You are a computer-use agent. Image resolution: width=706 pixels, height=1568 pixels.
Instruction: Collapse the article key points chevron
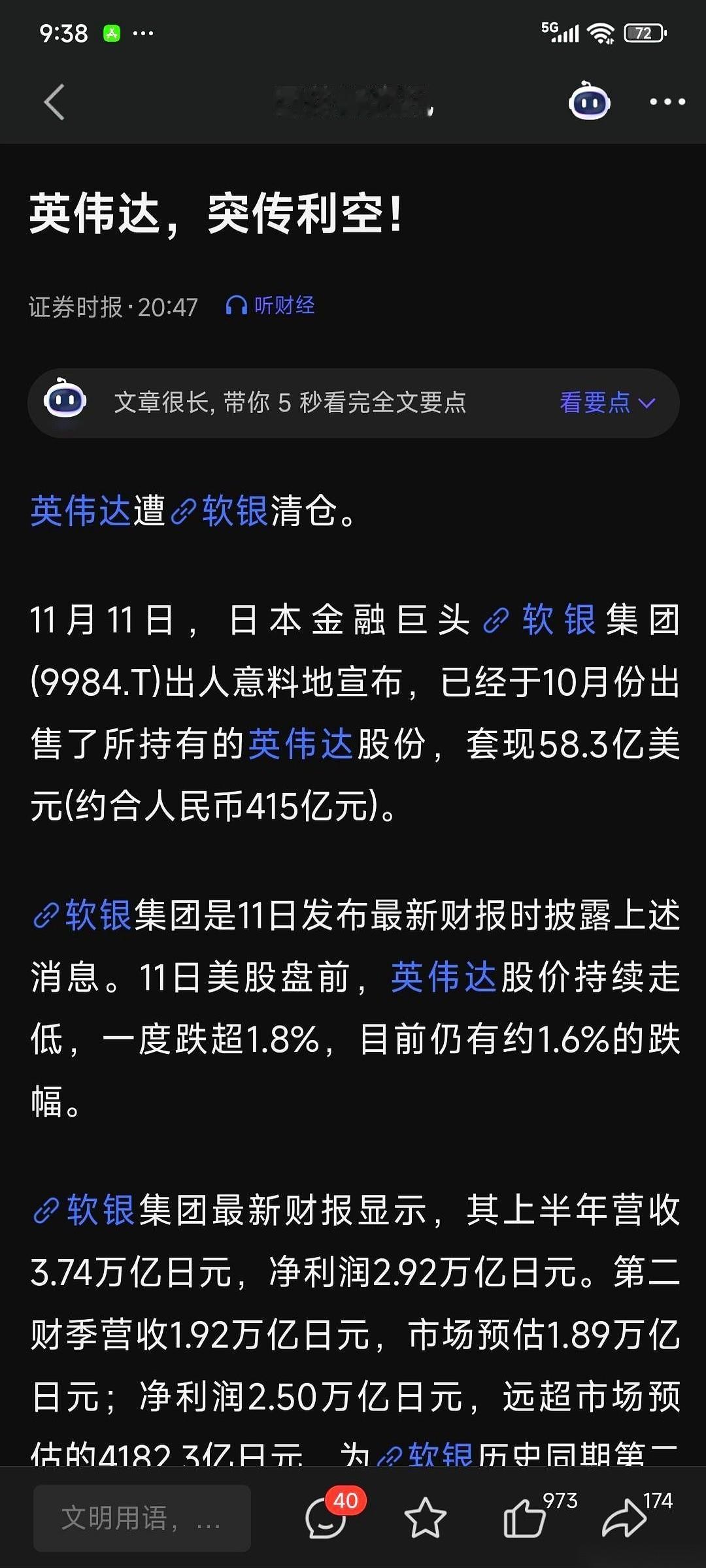pyautogui.click(x=647, y=403)
